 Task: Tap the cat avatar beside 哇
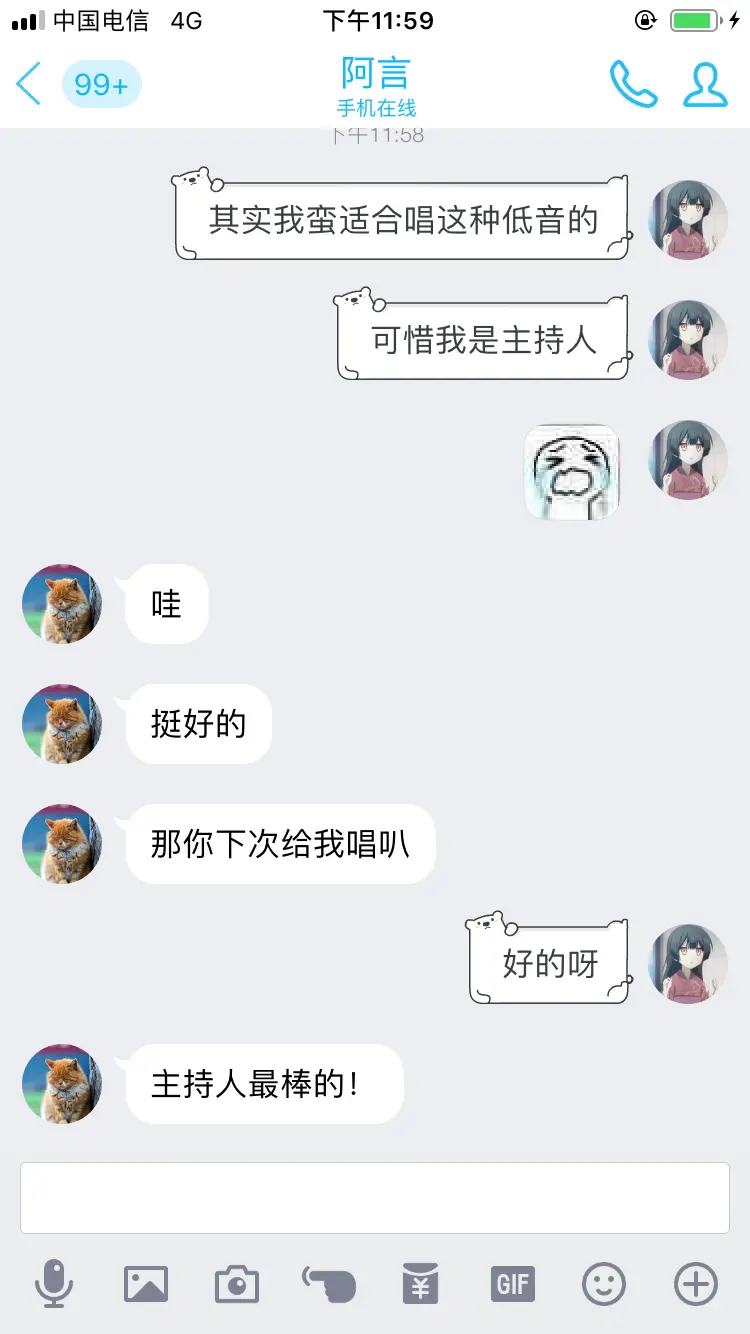pyautogui.click(x=62, y=604)
